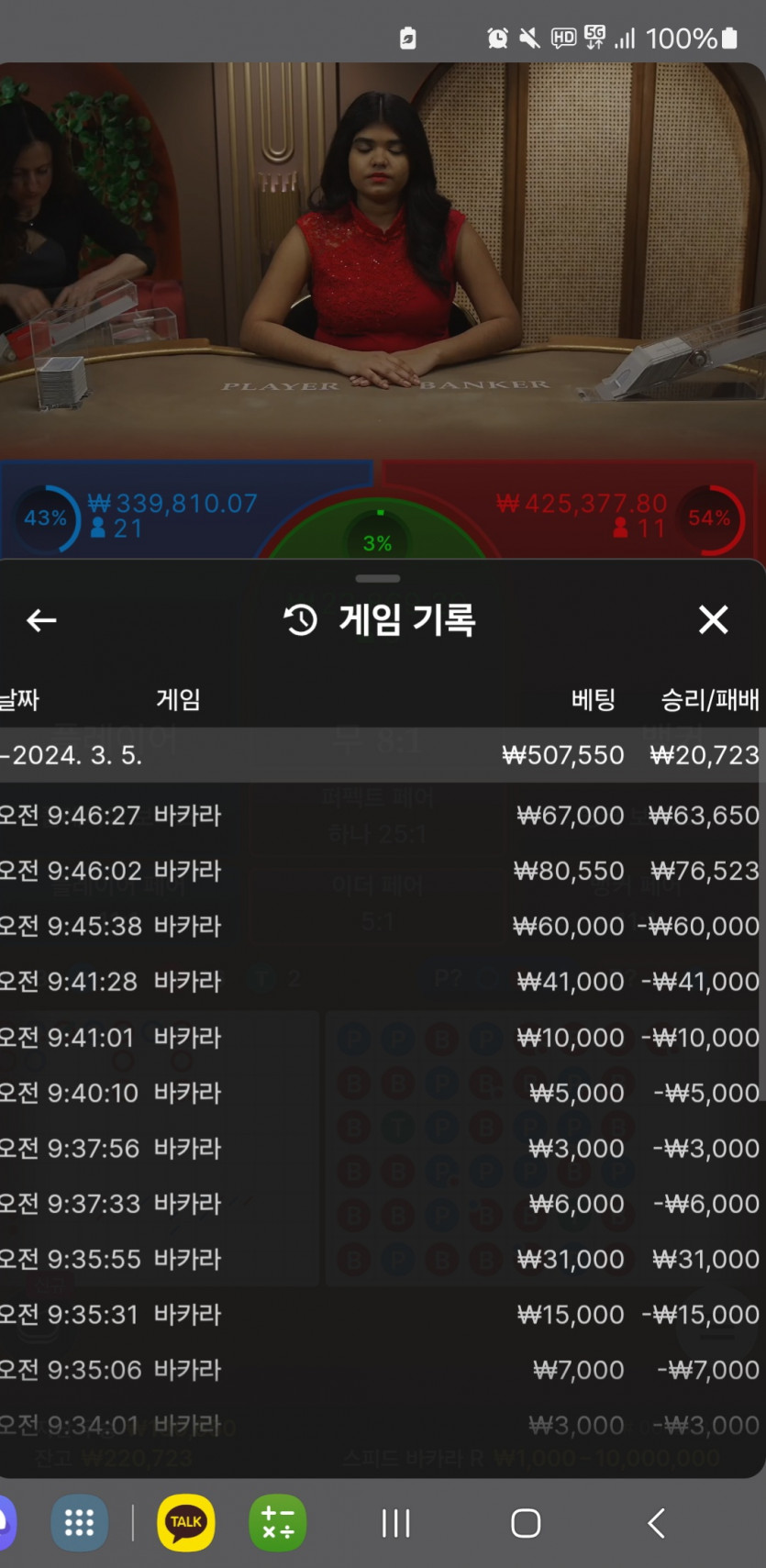
Task: View details of 오전 9:40:10 game
Action: tap(381, 1093)
